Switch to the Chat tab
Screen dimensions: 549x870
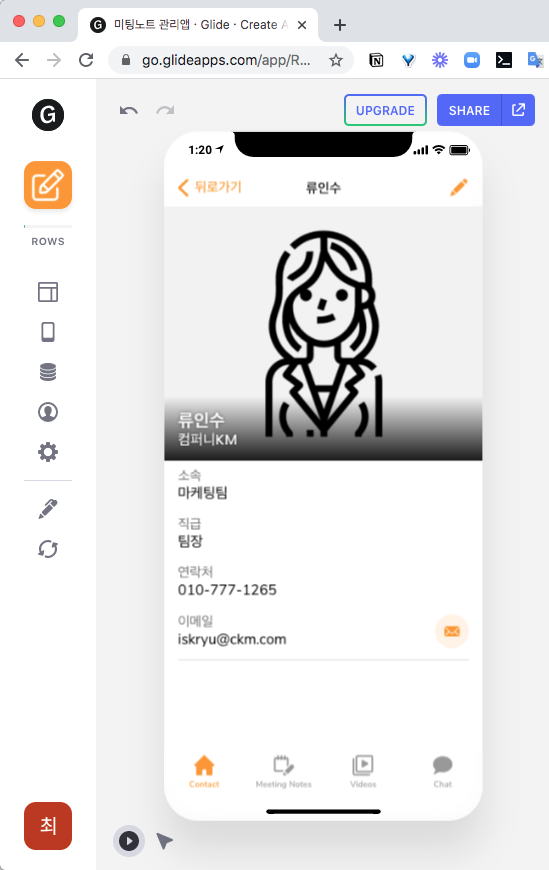click(442, 771)
